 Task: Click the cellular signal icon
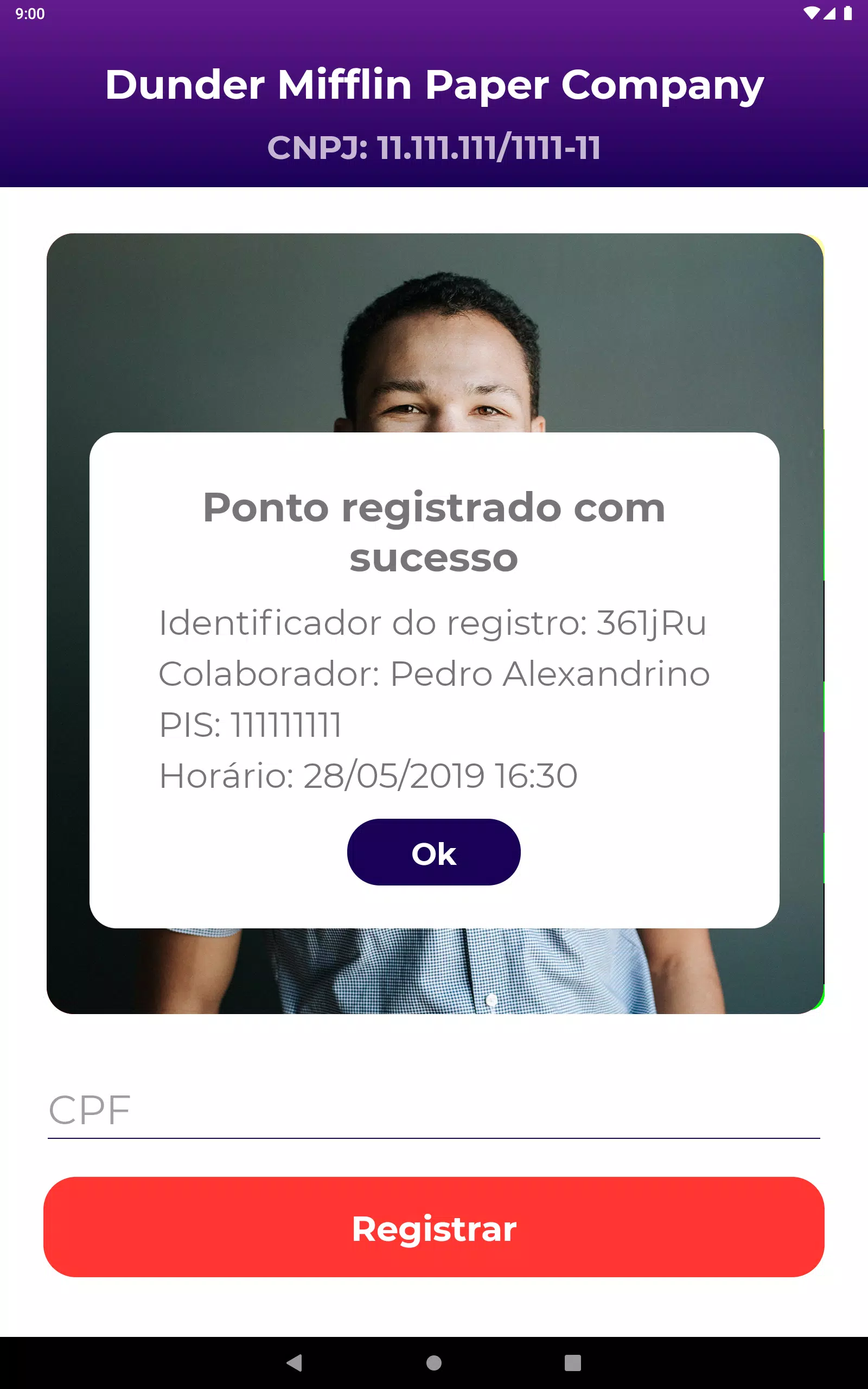(829, 12)
